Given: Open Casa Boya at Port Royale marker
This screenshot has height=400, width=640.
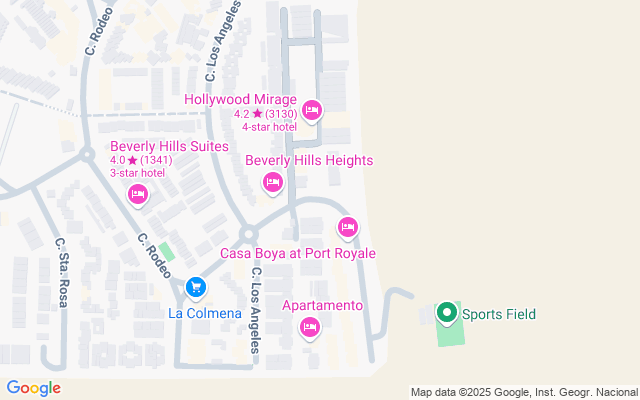Looking at the screenshot, I should [347, 227].
